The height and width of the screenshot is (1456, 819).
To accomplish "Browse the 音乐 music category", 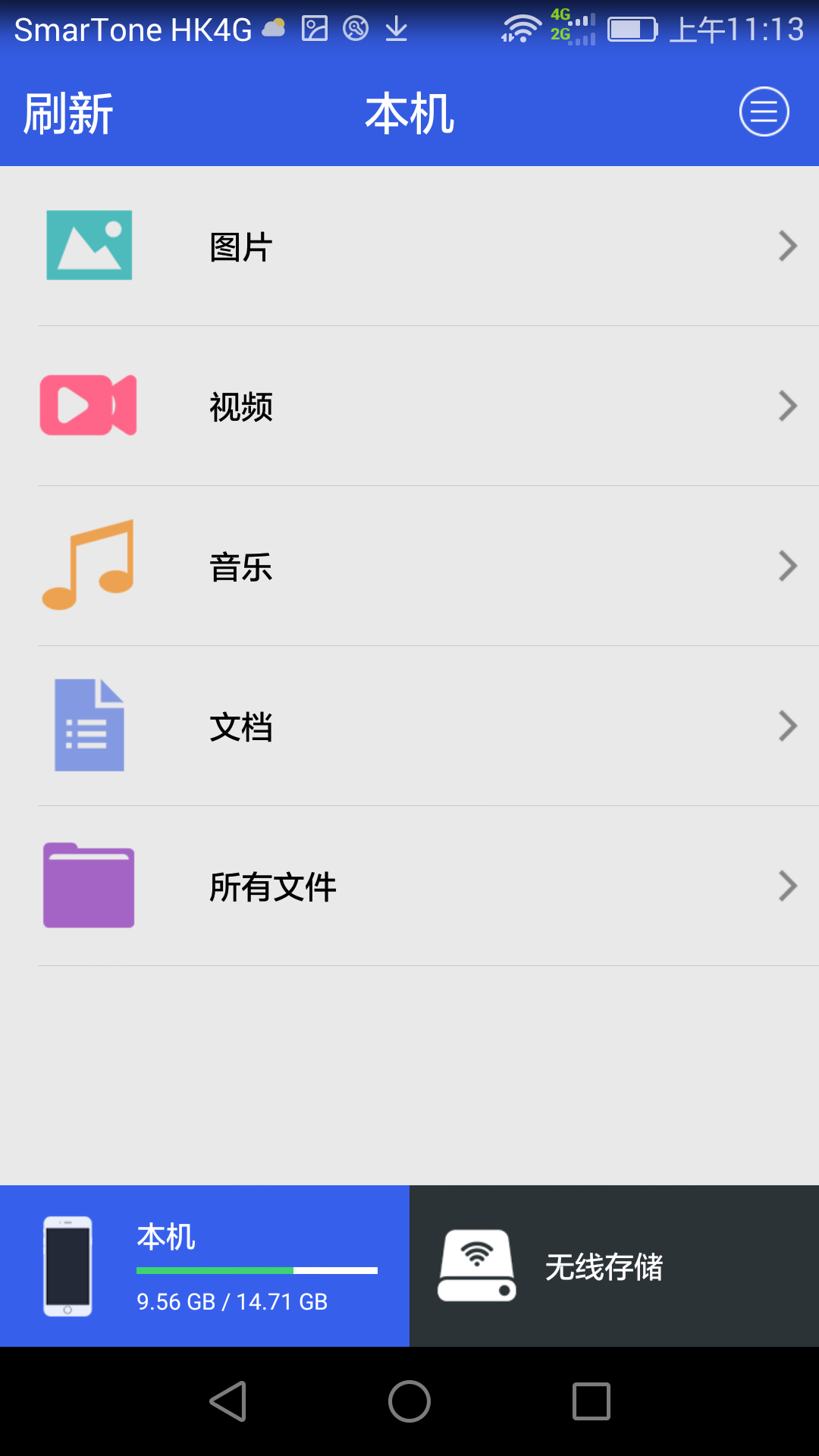I will [x=409, y=566].
